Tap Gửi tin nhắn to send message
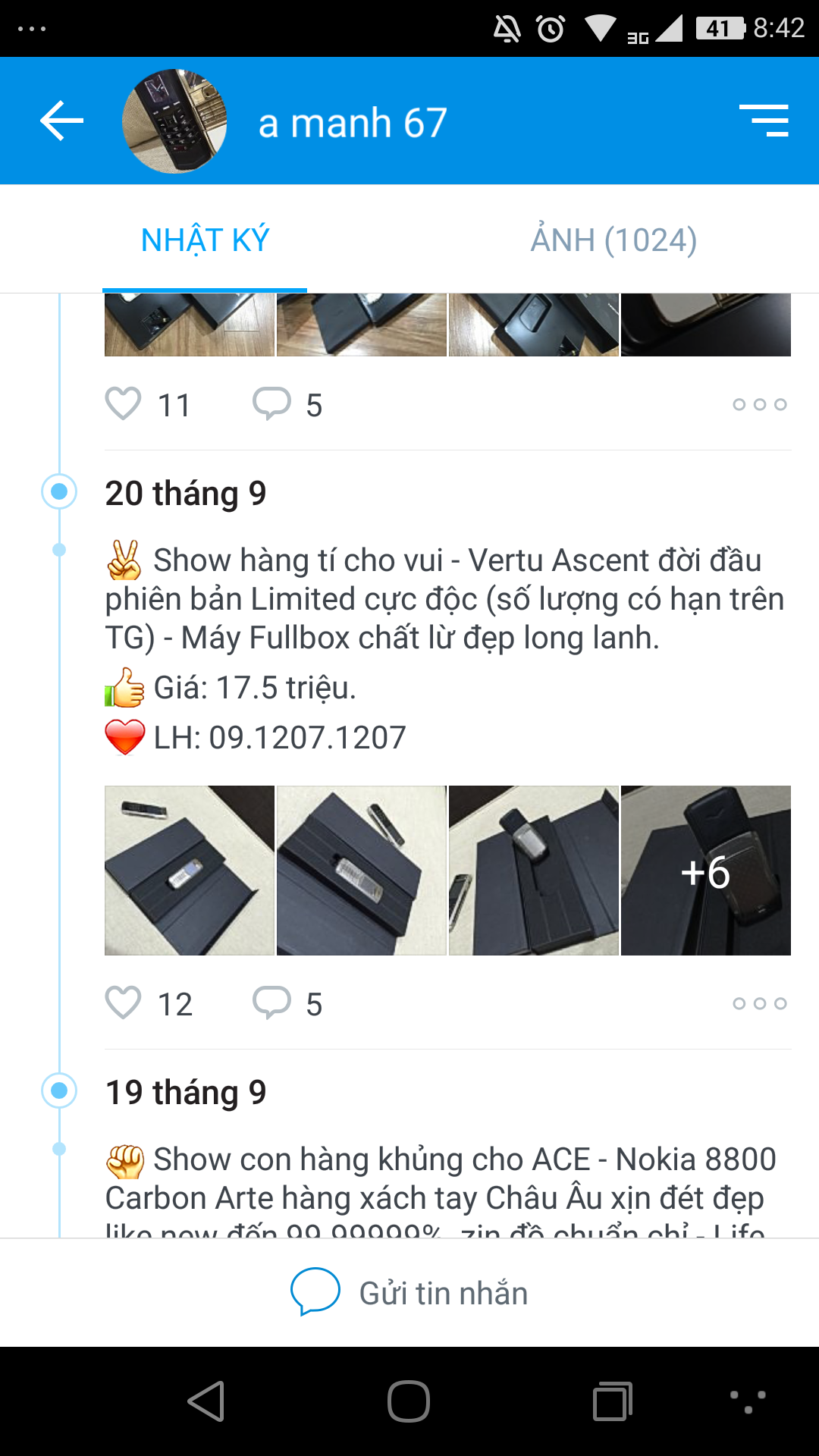 (409, 1293)
